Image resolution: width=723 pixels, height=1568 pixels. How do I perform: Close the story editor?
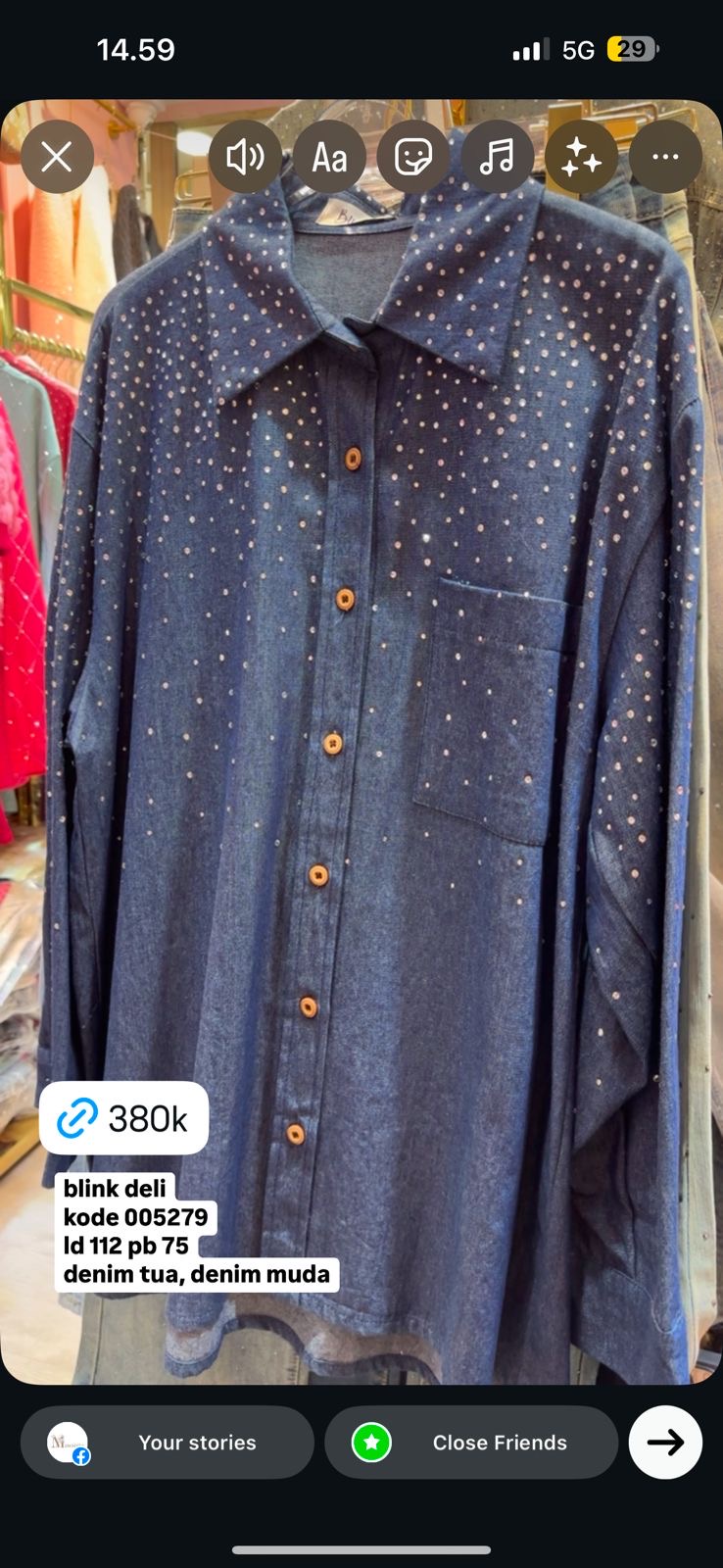click(x=57, y=156)
